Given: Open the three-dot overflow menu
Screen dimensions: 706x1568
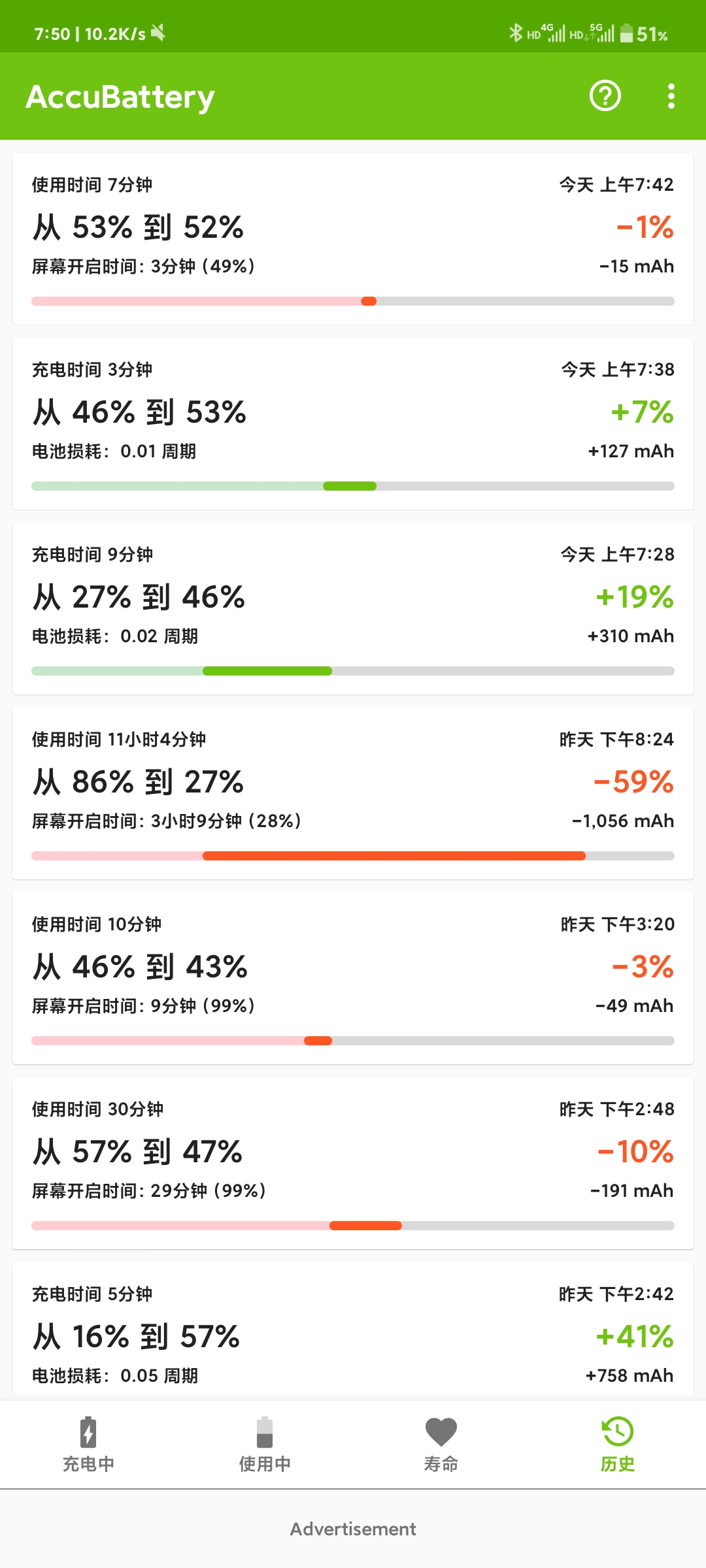Looking at the screenshot, I should [x=671, y=96].
